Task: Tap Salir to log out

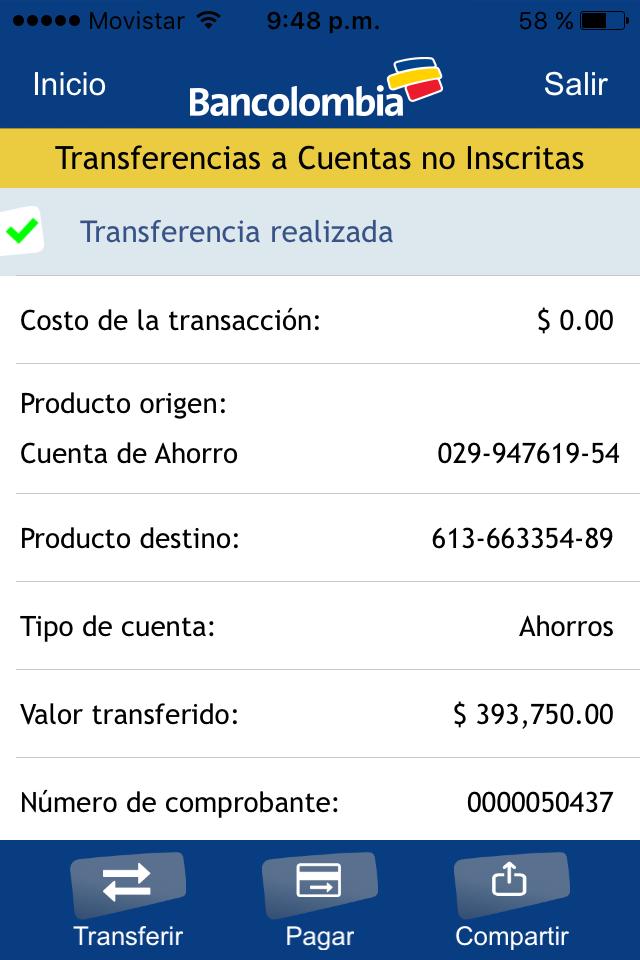Action: tap(575, 84)
